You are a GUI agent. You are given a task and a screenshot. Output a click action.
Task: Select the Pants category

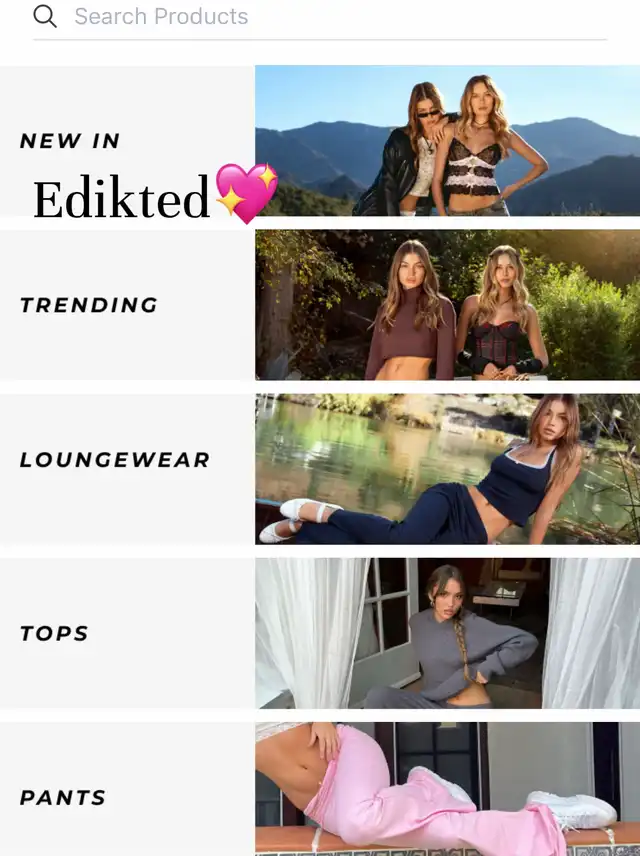pyautogui.click(x=63, y=797)
